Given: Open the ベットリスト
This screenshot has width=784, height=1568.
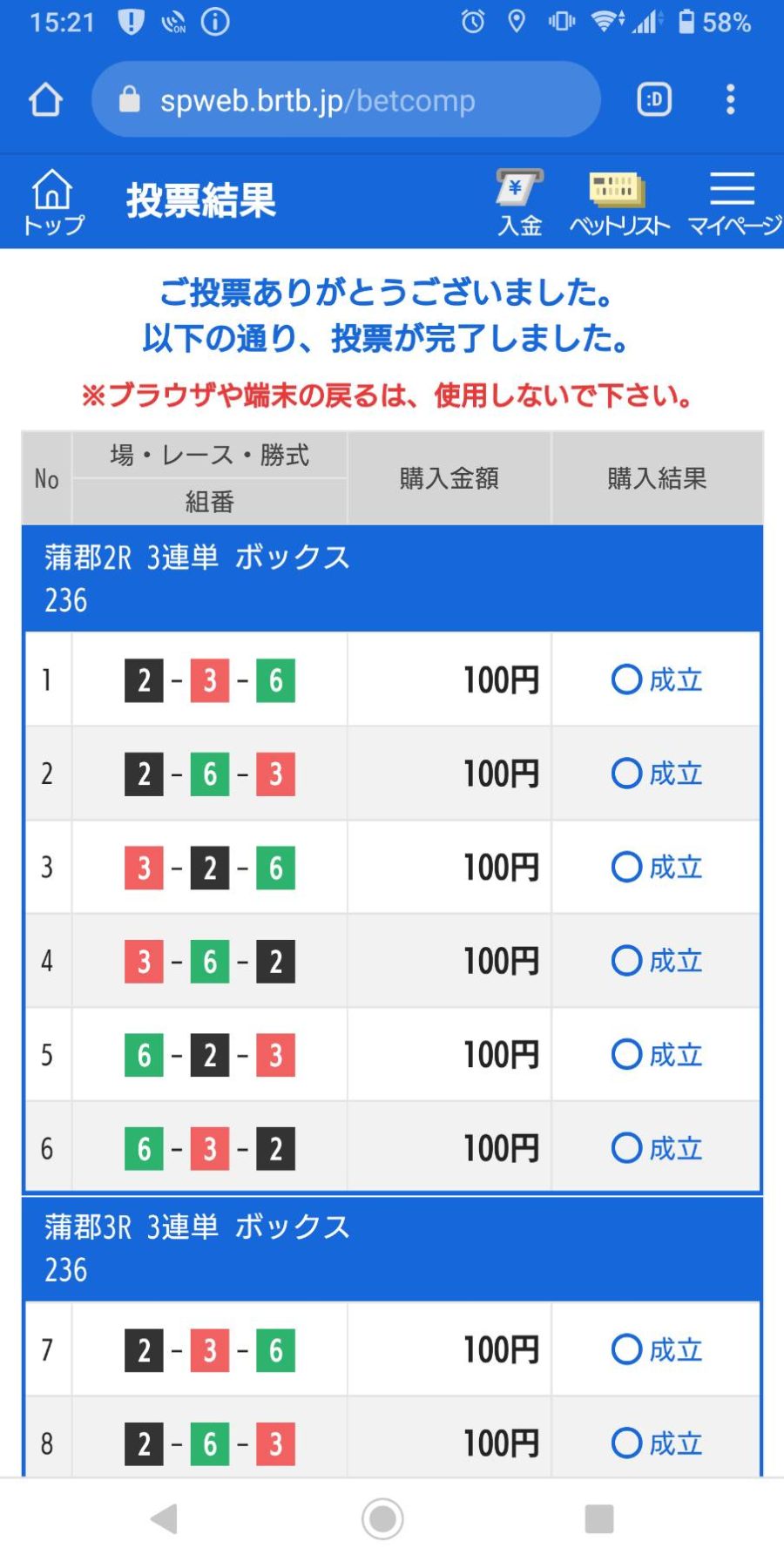Looking at the screenshot, I should (x=618, y=202).
